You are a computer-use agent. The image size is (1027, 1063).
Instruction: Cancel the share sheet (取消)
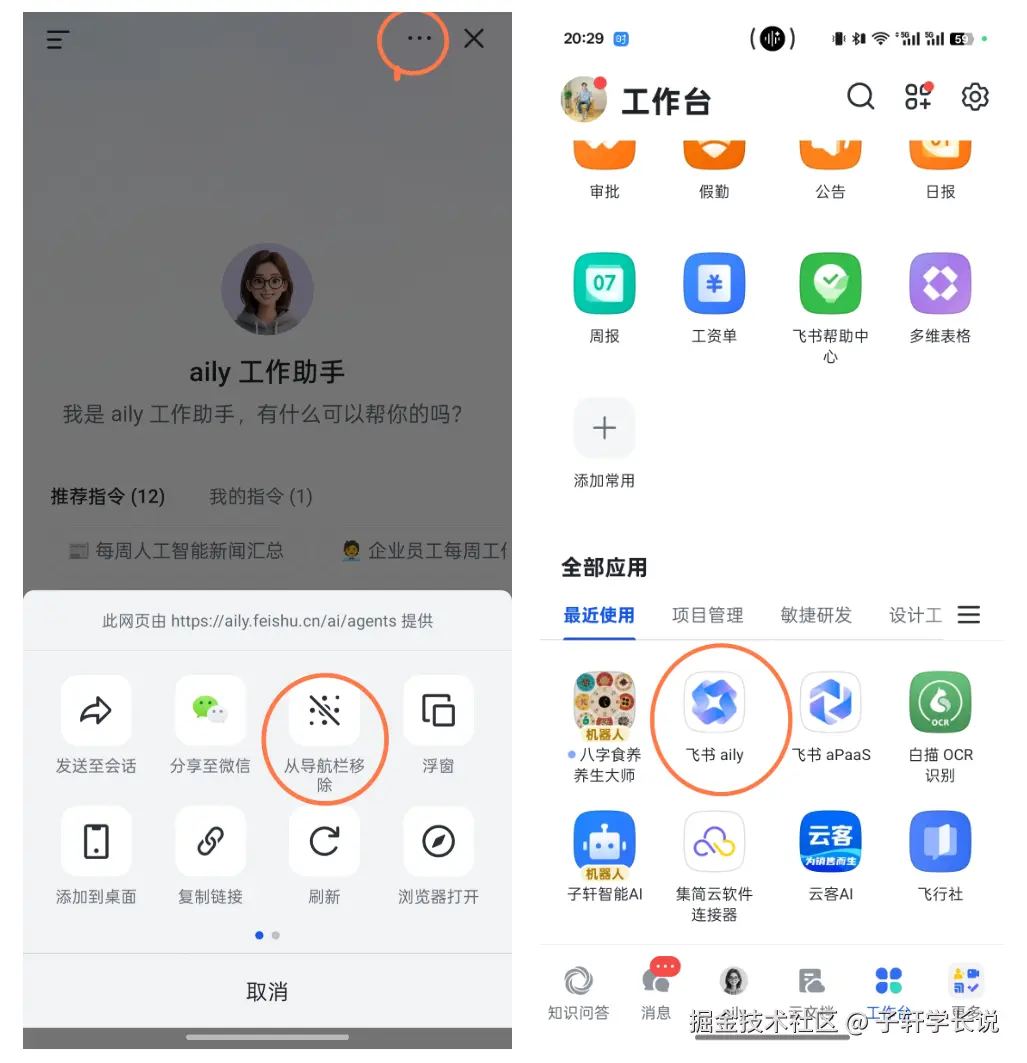(x=267, y=991)
